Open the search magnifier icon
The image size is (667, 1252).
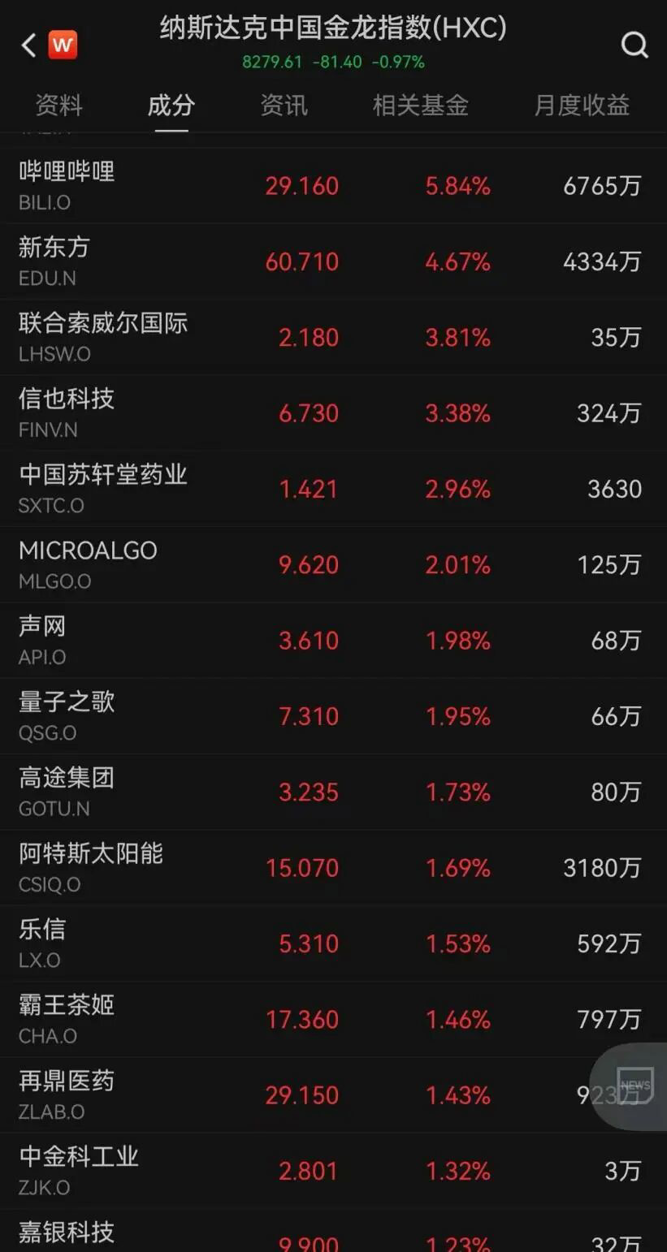634,44
